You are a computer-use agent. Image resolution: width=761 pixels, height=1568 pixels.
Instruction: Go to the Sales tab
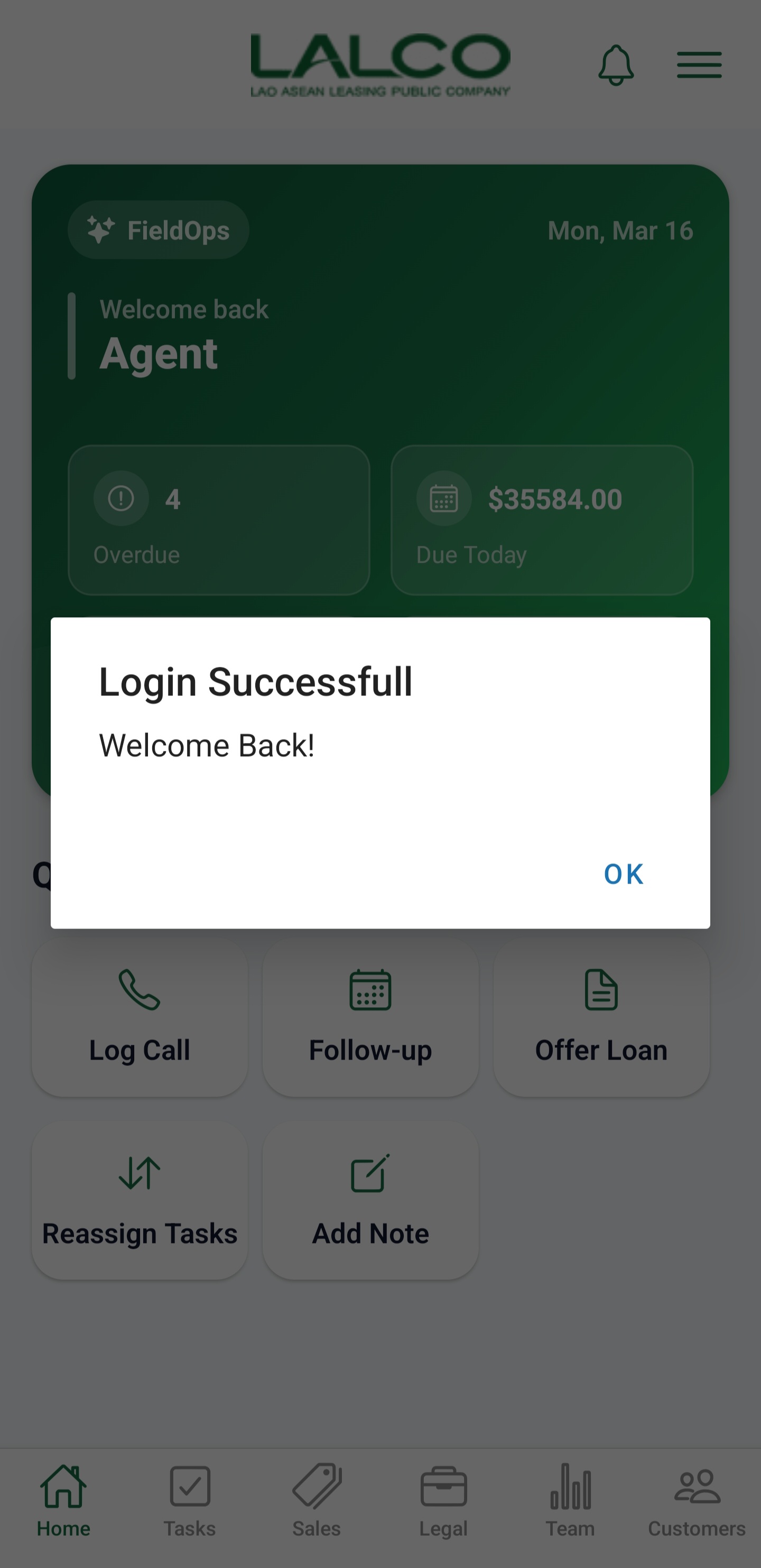(x=317, y=1501)
